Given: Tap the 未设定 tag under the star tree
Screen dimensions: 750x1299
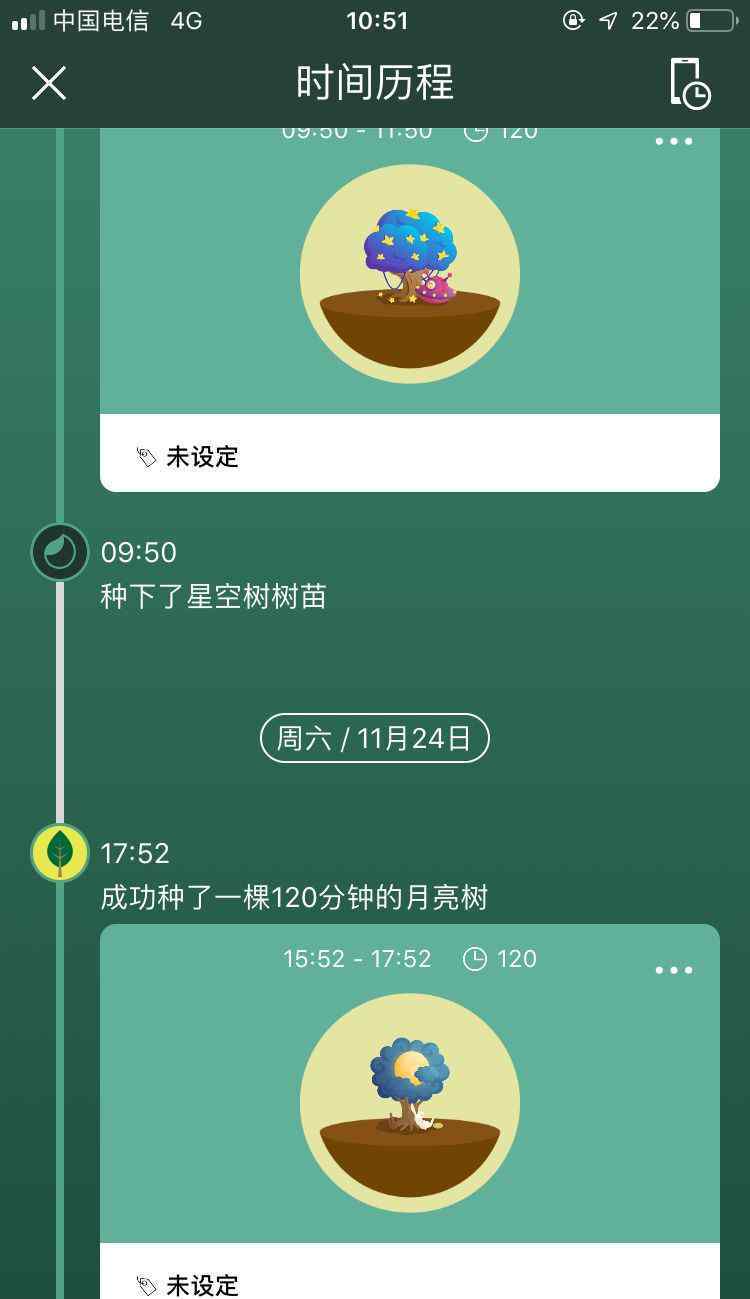Looking at the screenshot, I should pos(187,457).
